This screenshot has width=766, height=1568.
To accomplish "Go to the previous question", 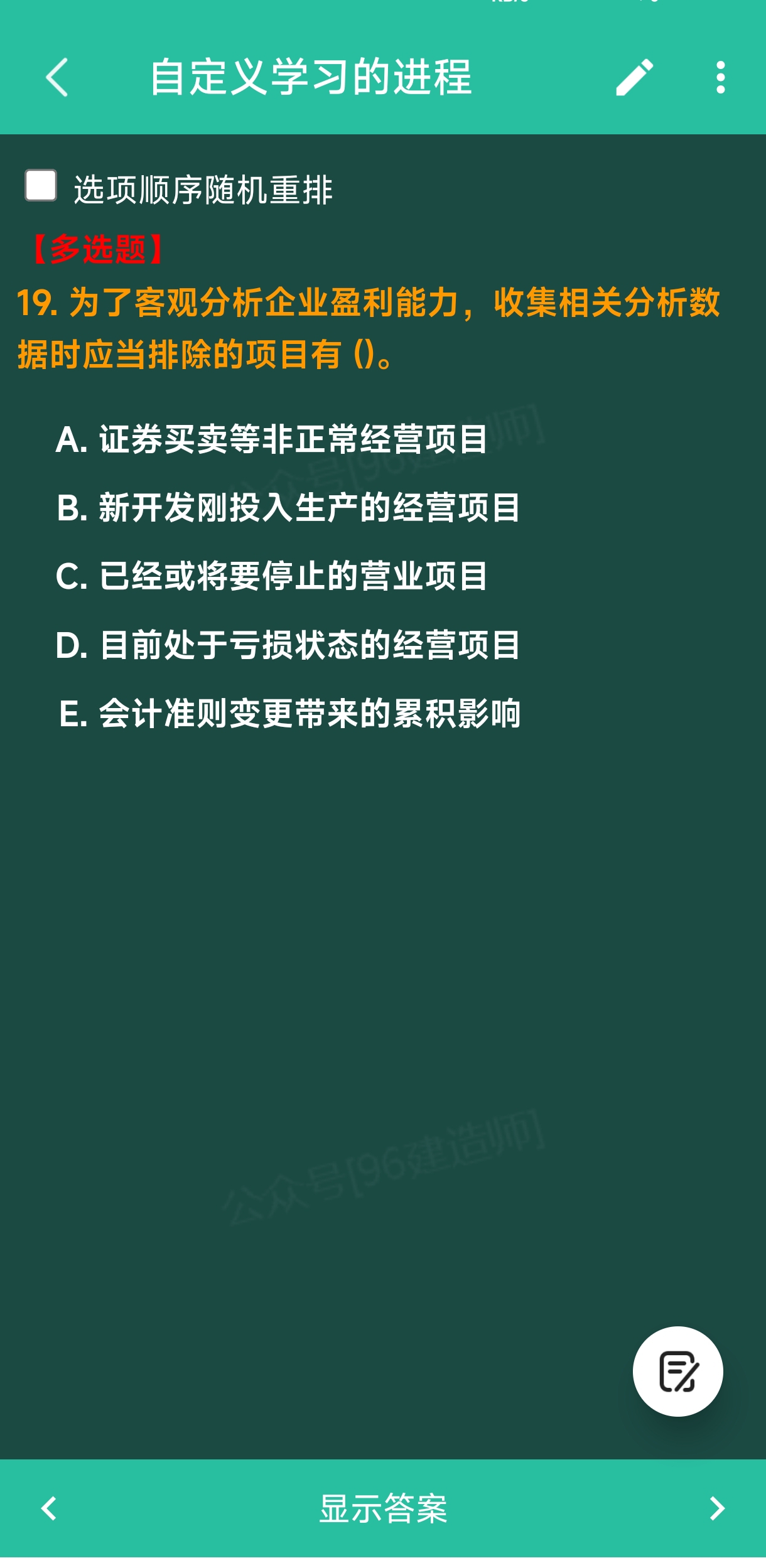I will click(x=49, y=1508).
